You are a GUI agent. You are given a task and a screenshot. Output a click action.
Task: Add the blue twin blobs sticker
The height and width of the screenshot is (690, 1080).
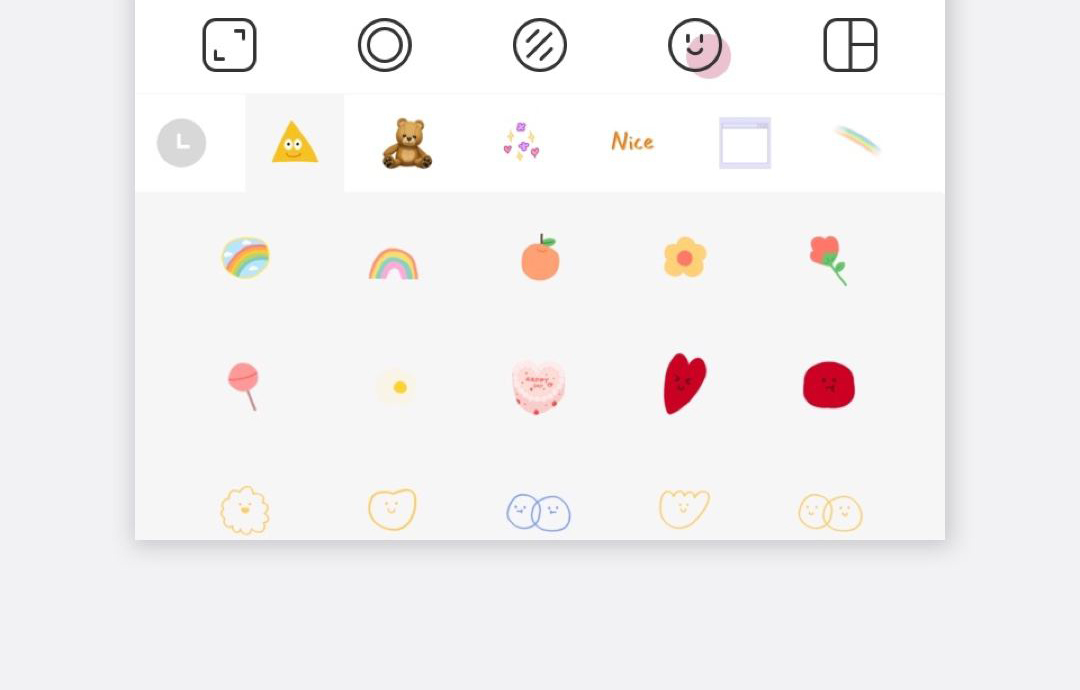click(538, 512)
